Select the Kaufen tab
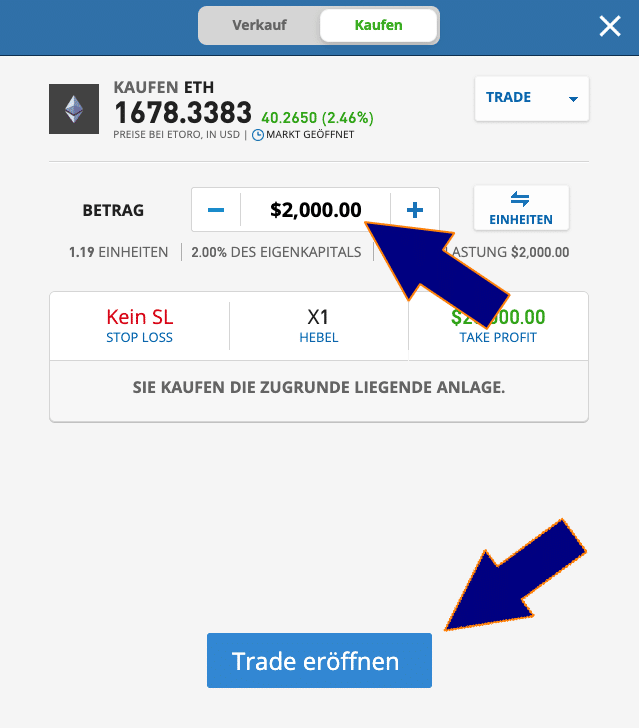Viewport: 639px width, 728px height. coord(378,25)
